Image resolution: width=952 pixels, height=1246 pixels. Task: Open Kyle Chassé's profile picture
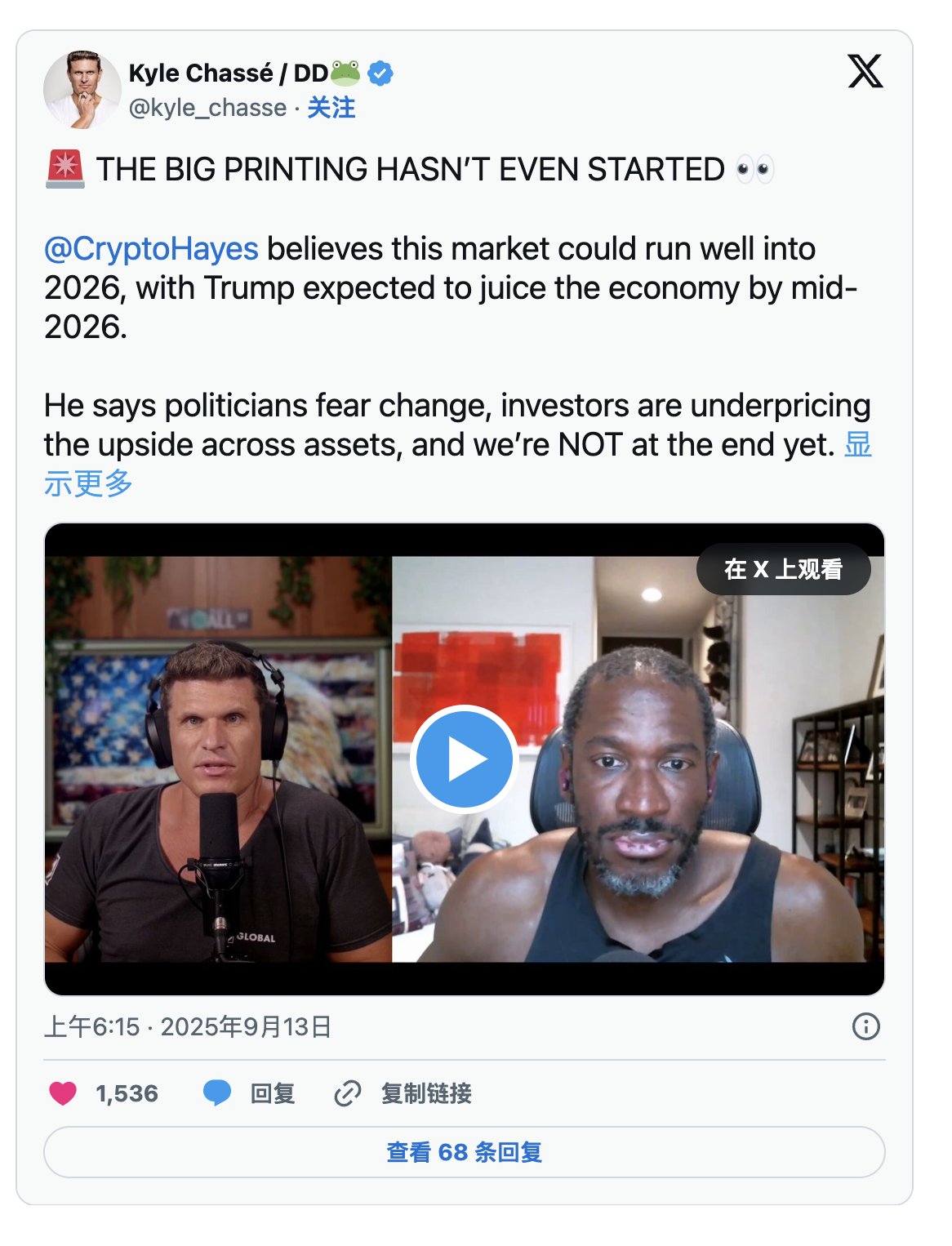point(82,89)
